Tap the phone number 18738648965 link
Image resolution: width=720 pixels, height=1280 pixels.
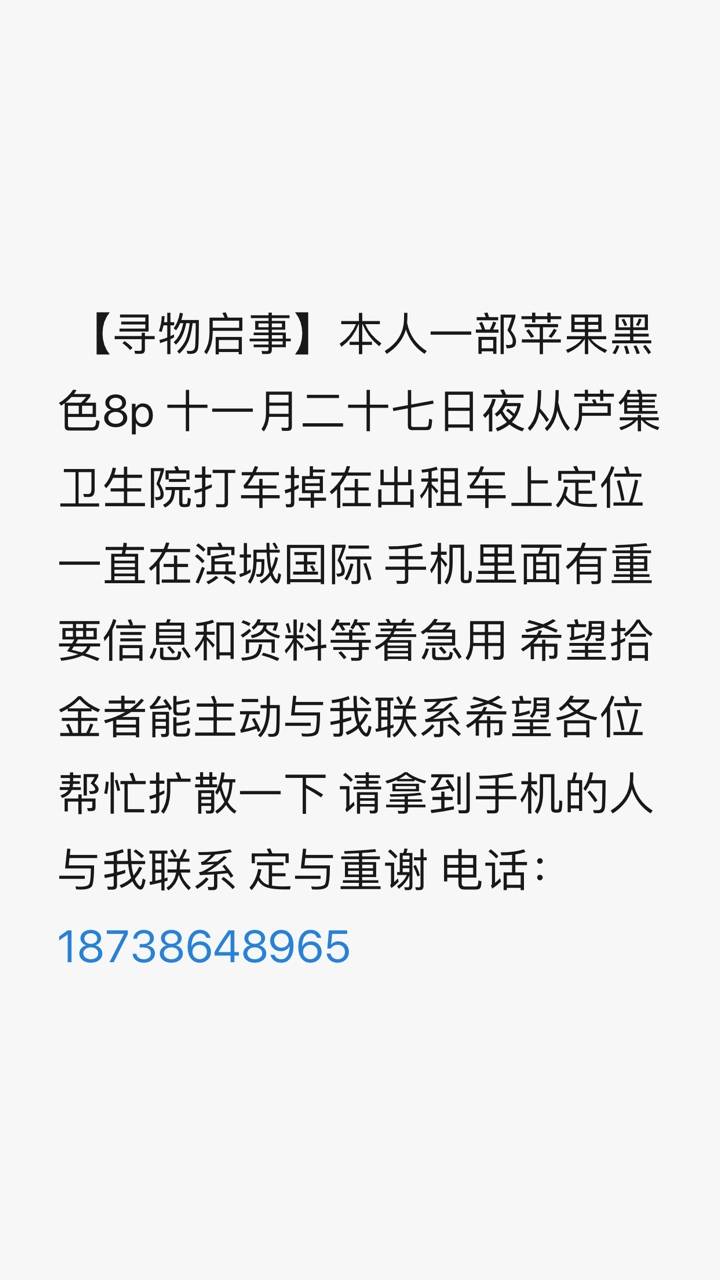pos(204,947)
